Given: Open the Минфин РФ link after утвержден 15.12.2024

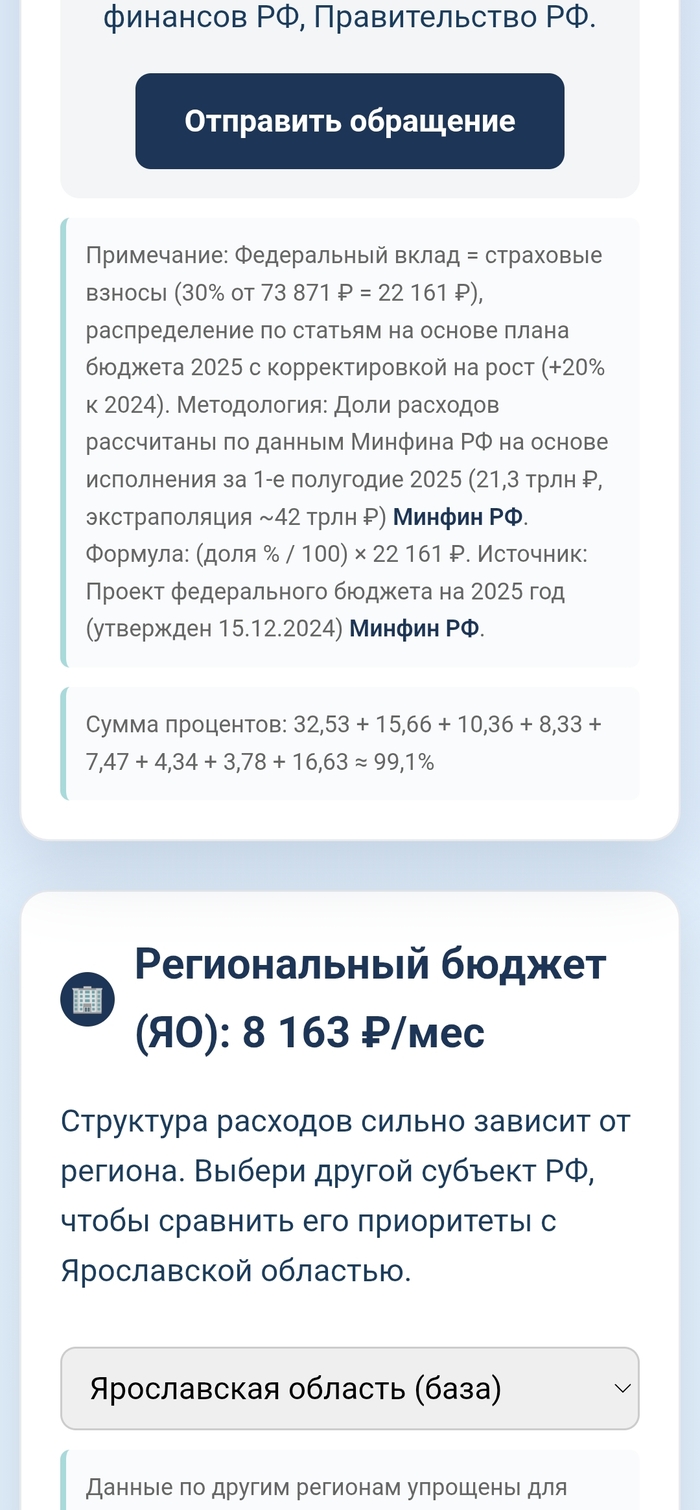Looking at the screenshot, I should pos(414,629).
